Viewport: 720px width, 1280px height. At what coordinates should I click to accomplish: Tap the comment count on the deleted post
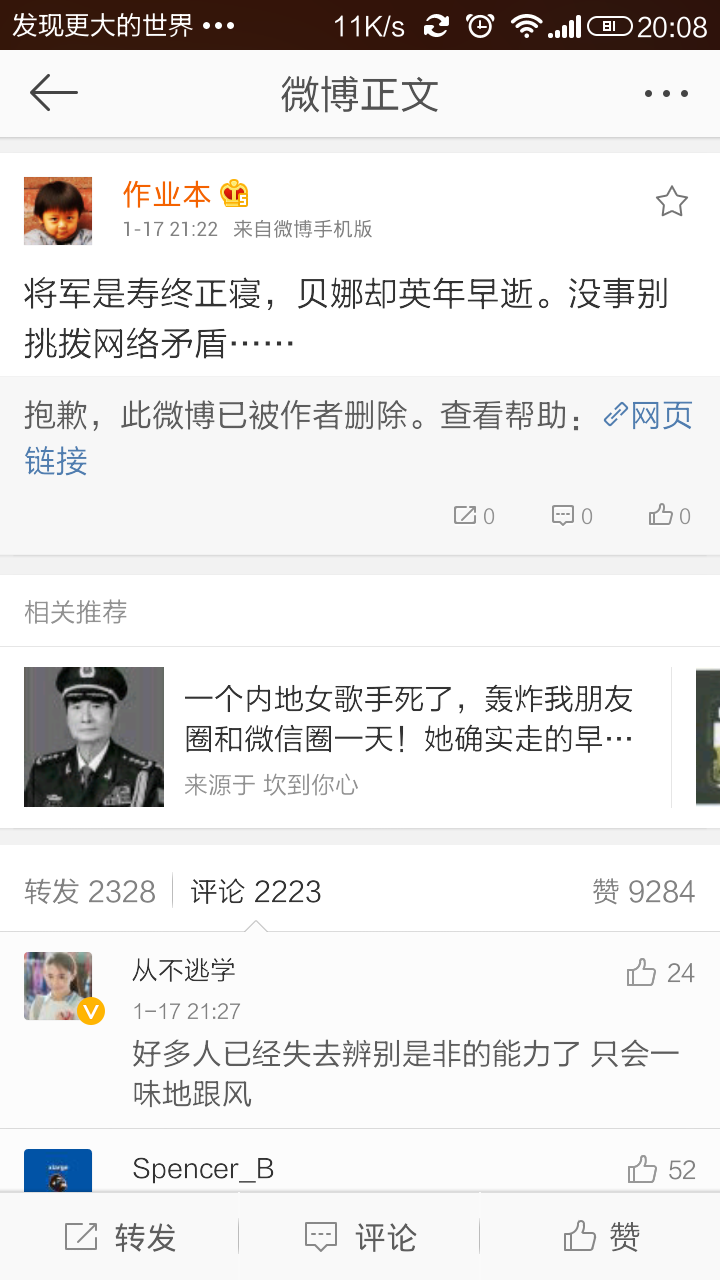pos(572,516)
